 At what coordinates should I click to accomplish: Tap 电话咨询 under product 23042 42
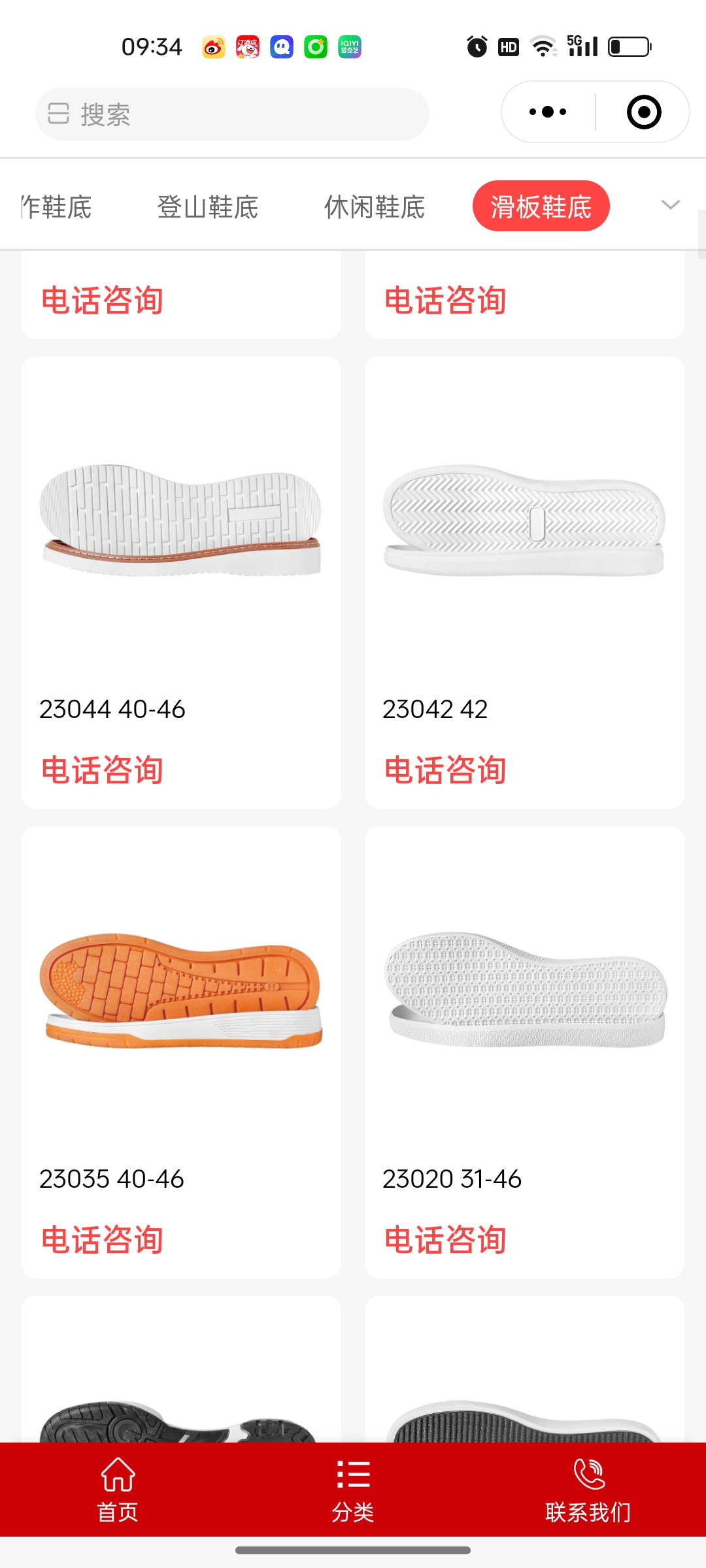pos(445,770)
